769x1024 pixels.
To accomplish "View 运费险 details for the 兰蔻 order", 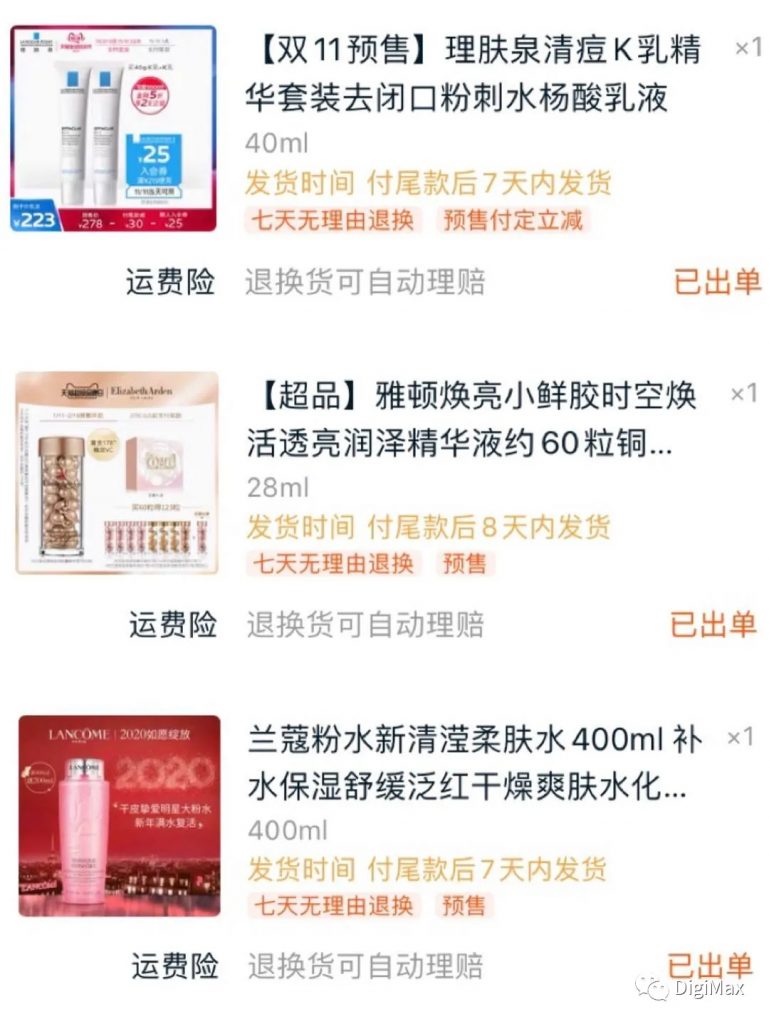I will (174, 966).
